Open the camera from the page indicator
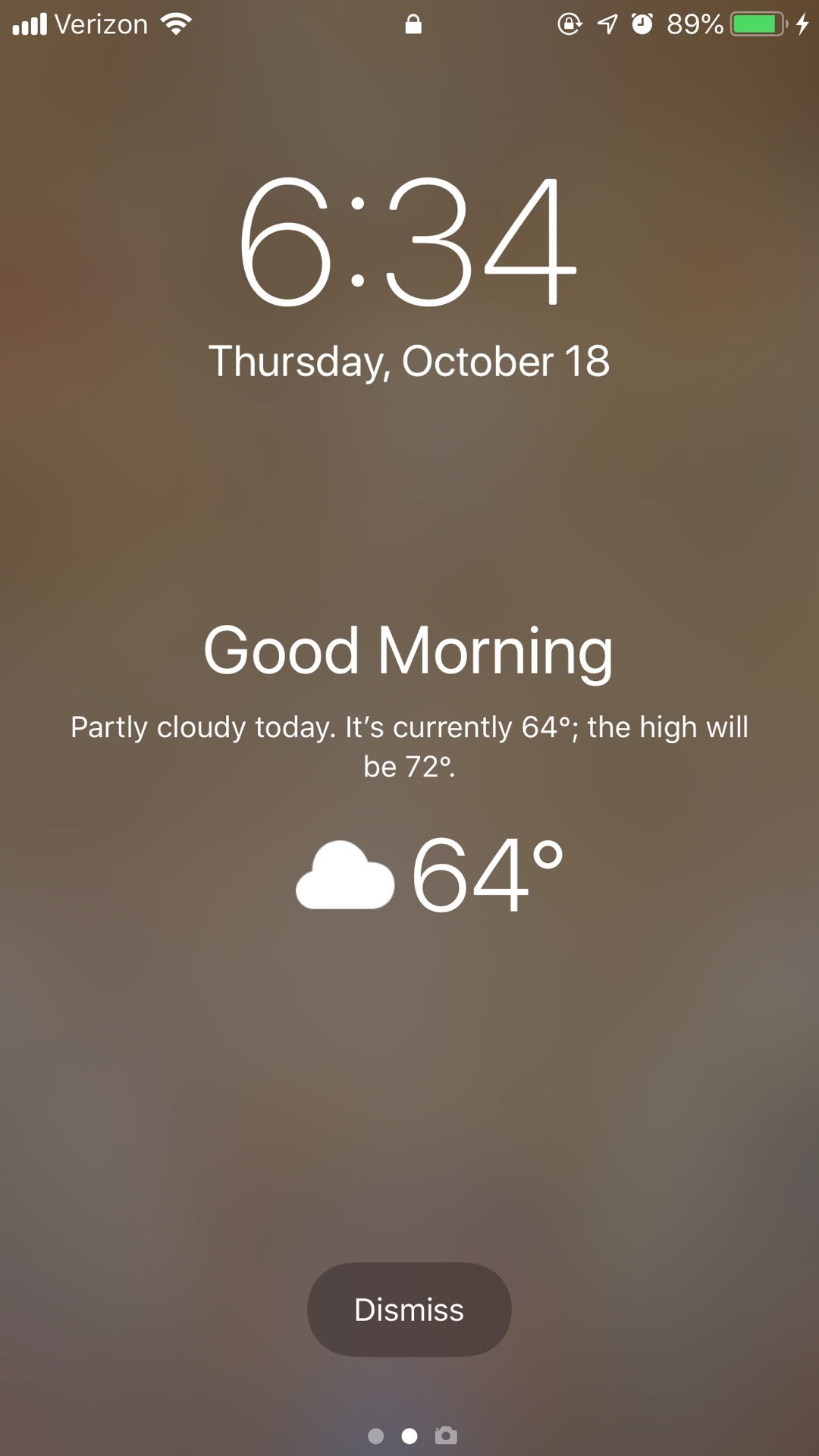819x1456 pixels. pyautogui.click(x=446, y=1435)
